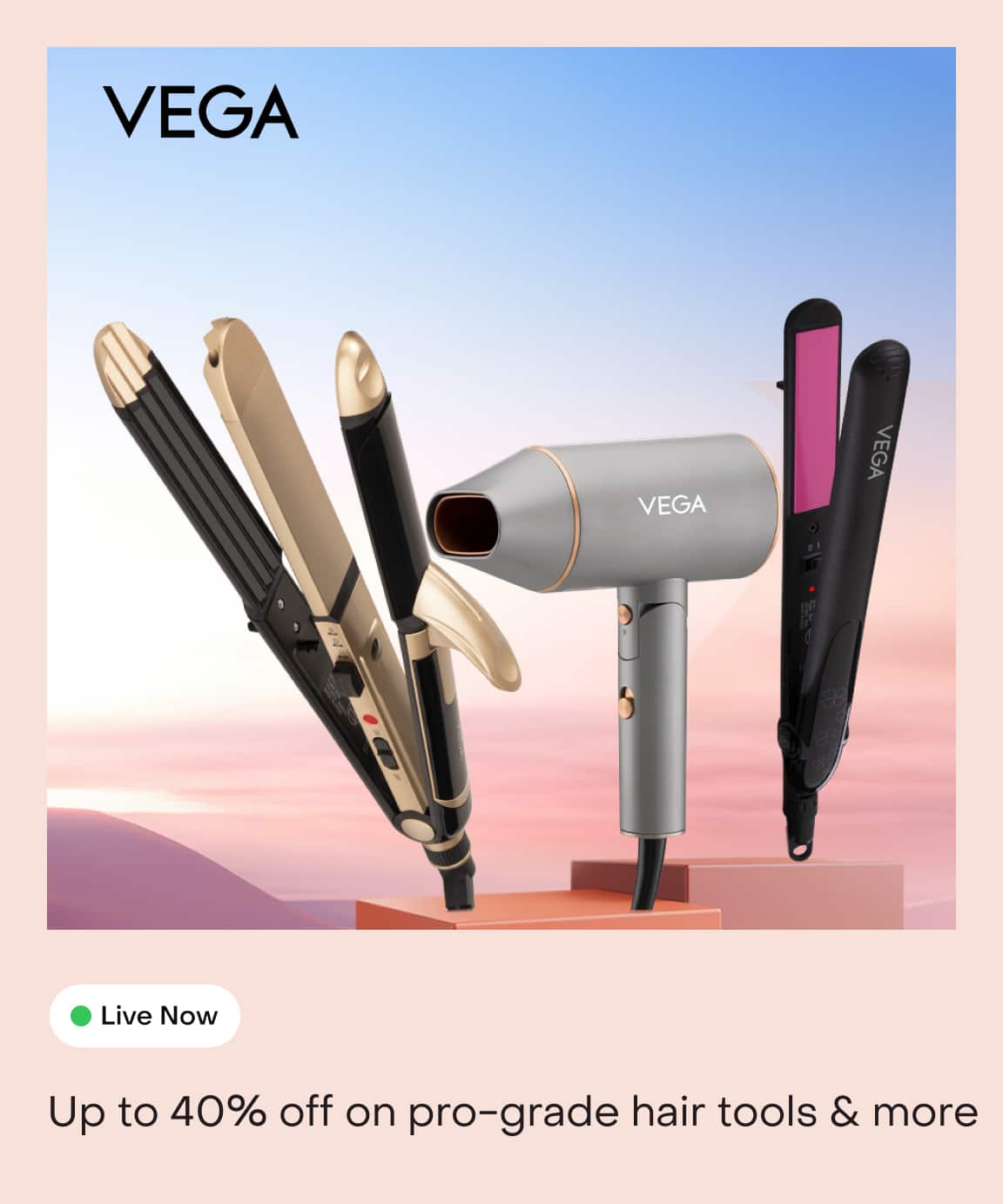The width and height of the screenshot is (1003, 1204).
Task: Open the Vega hair tools offer banner
Action: pyautogui.click(x=501, y=488)
